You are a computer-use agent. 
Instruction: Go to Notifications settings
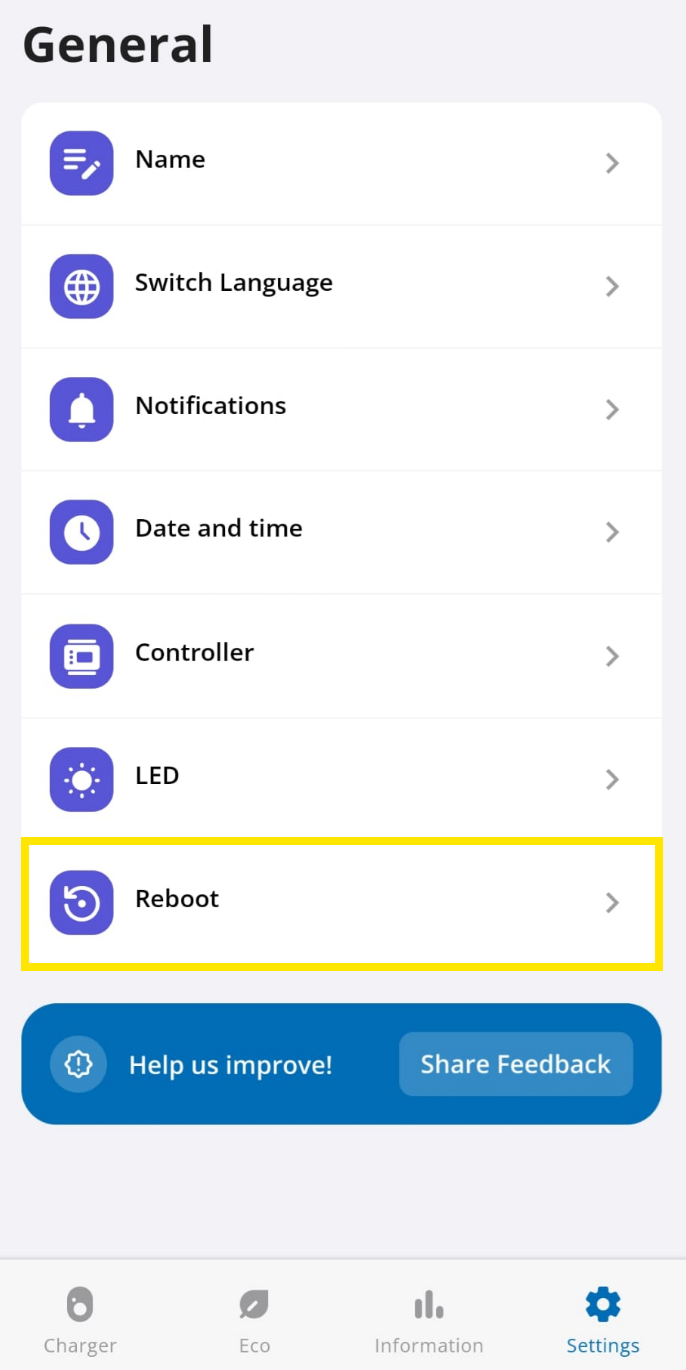[x=340, y=409]
